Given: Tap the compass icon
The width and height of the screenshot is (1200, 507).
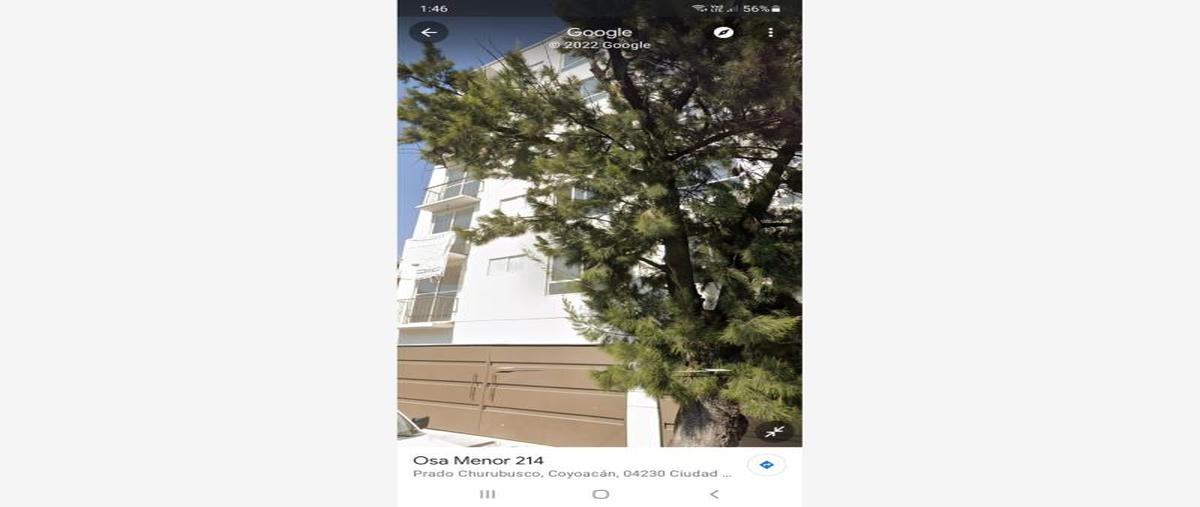Looking at the screenshot, I should click(x=723, y=32).
